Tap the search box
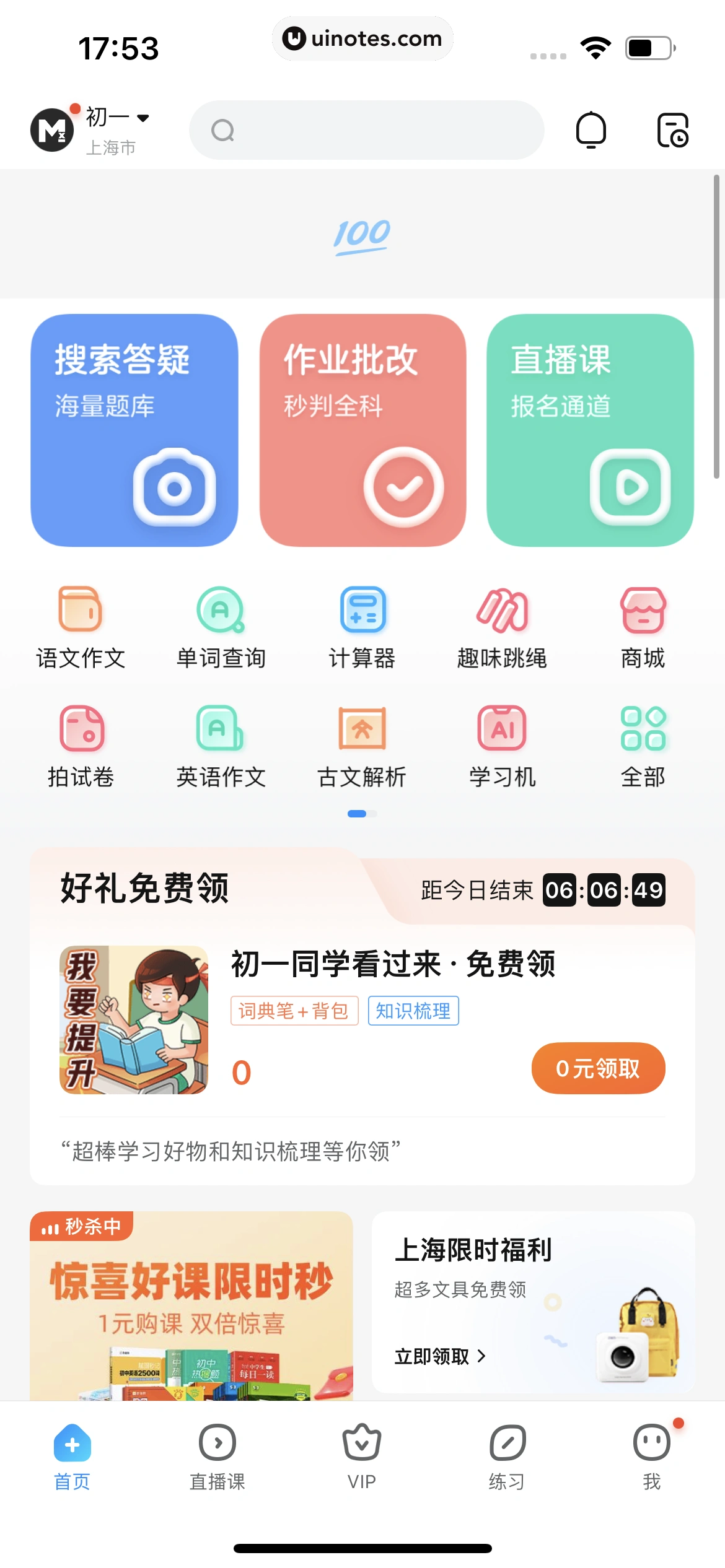 point(366,130)
